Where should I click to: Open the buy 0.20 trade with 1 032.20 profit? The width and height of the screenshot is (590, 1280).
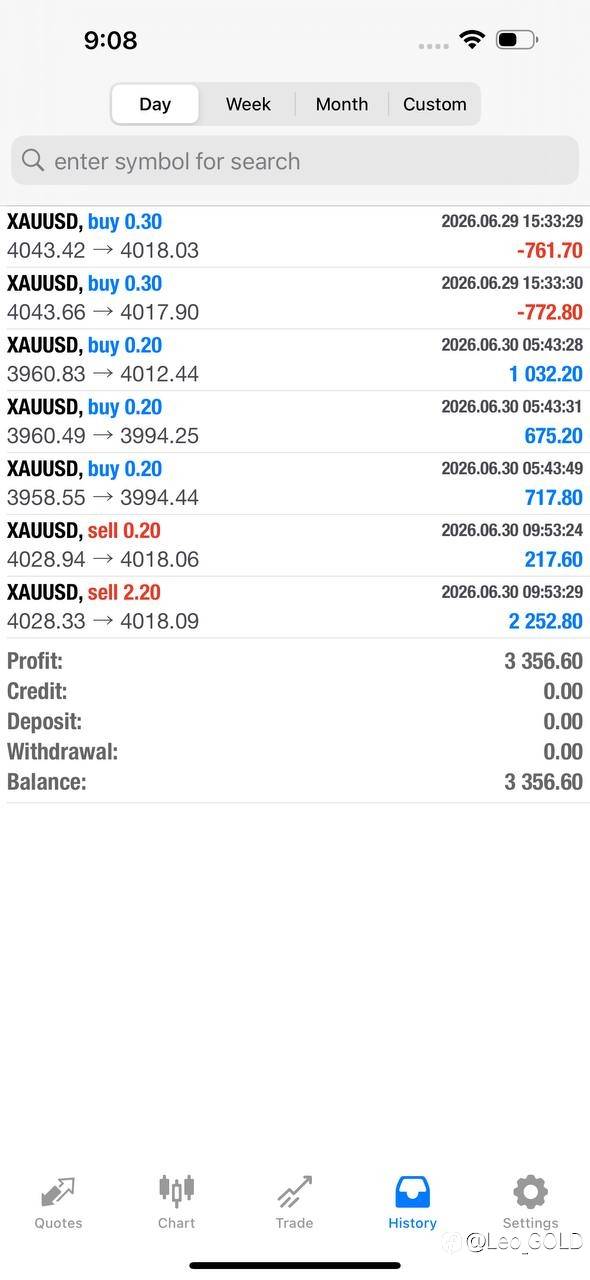(295, 360)
